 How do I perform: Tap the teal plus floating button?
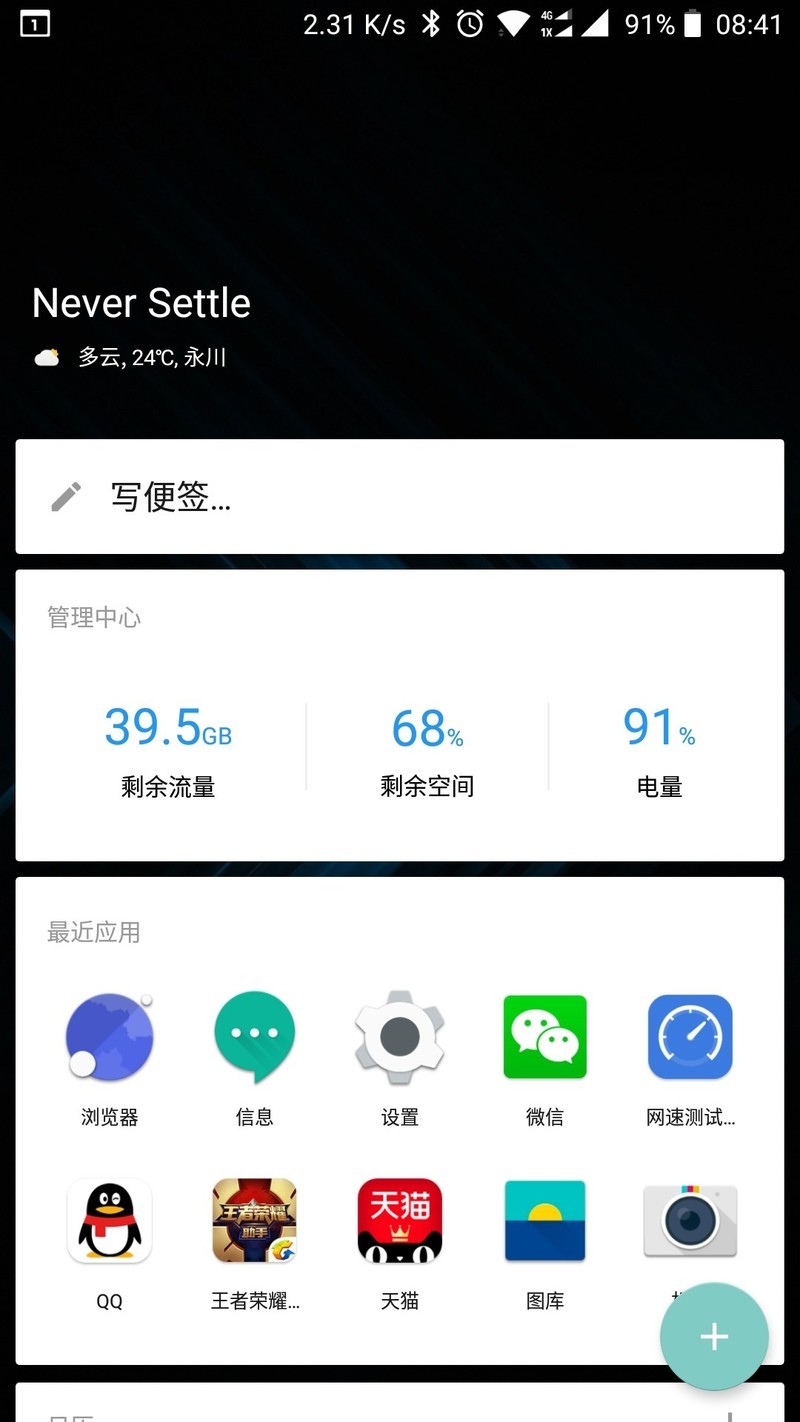tap(714, 1337)
